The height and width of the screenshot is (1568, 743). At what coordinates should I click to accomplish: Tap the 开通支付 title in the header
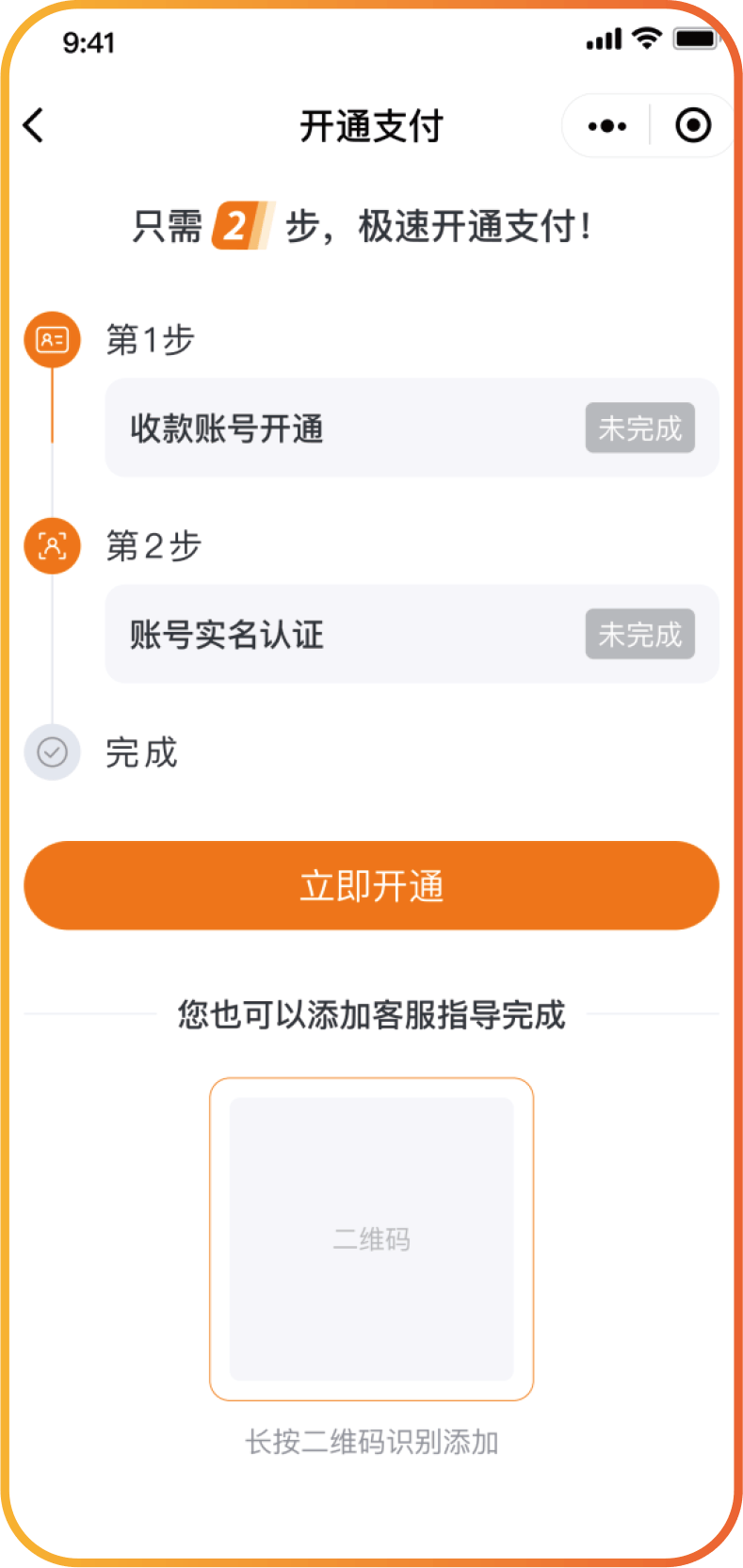tap(371, 124)
